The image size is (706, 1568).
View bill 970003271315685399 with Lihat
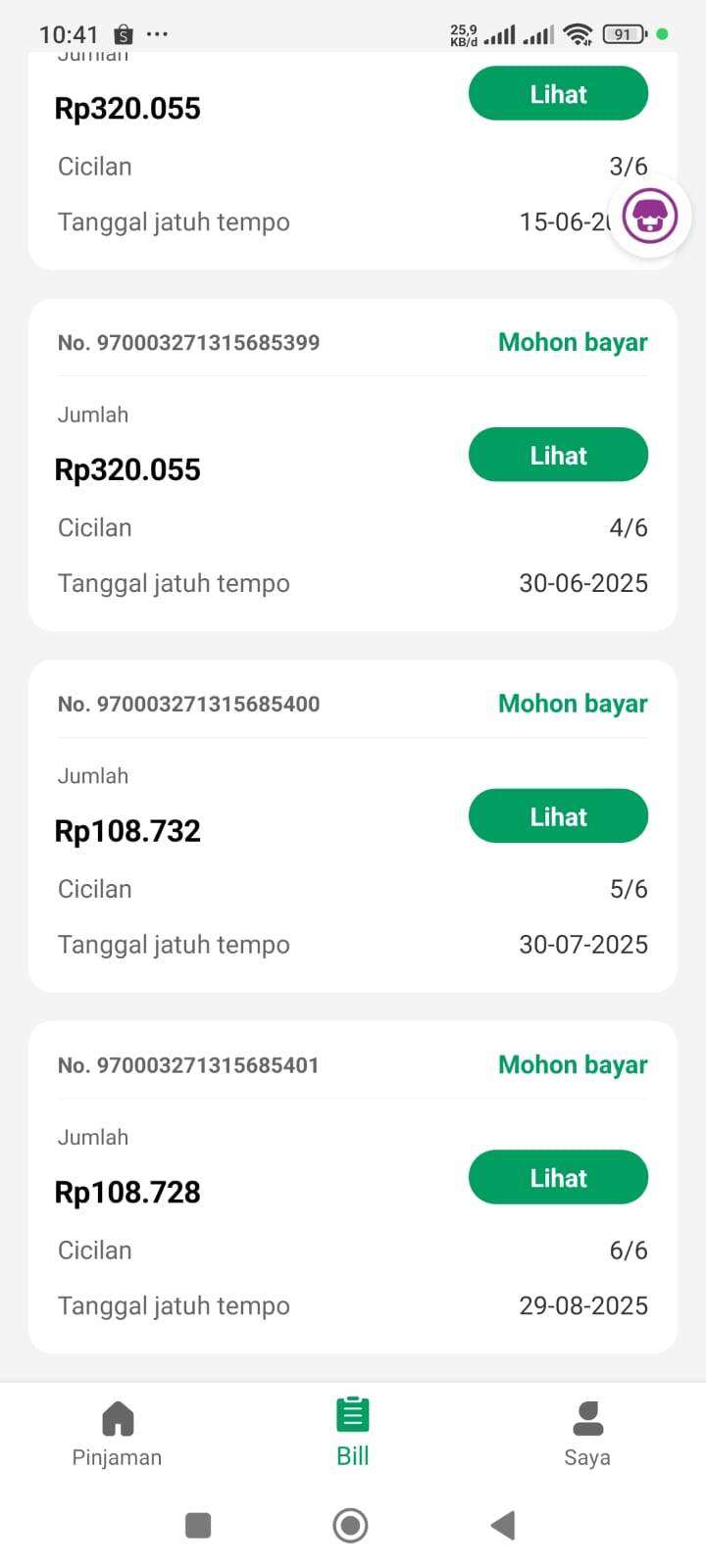click(x=558, y=455)
